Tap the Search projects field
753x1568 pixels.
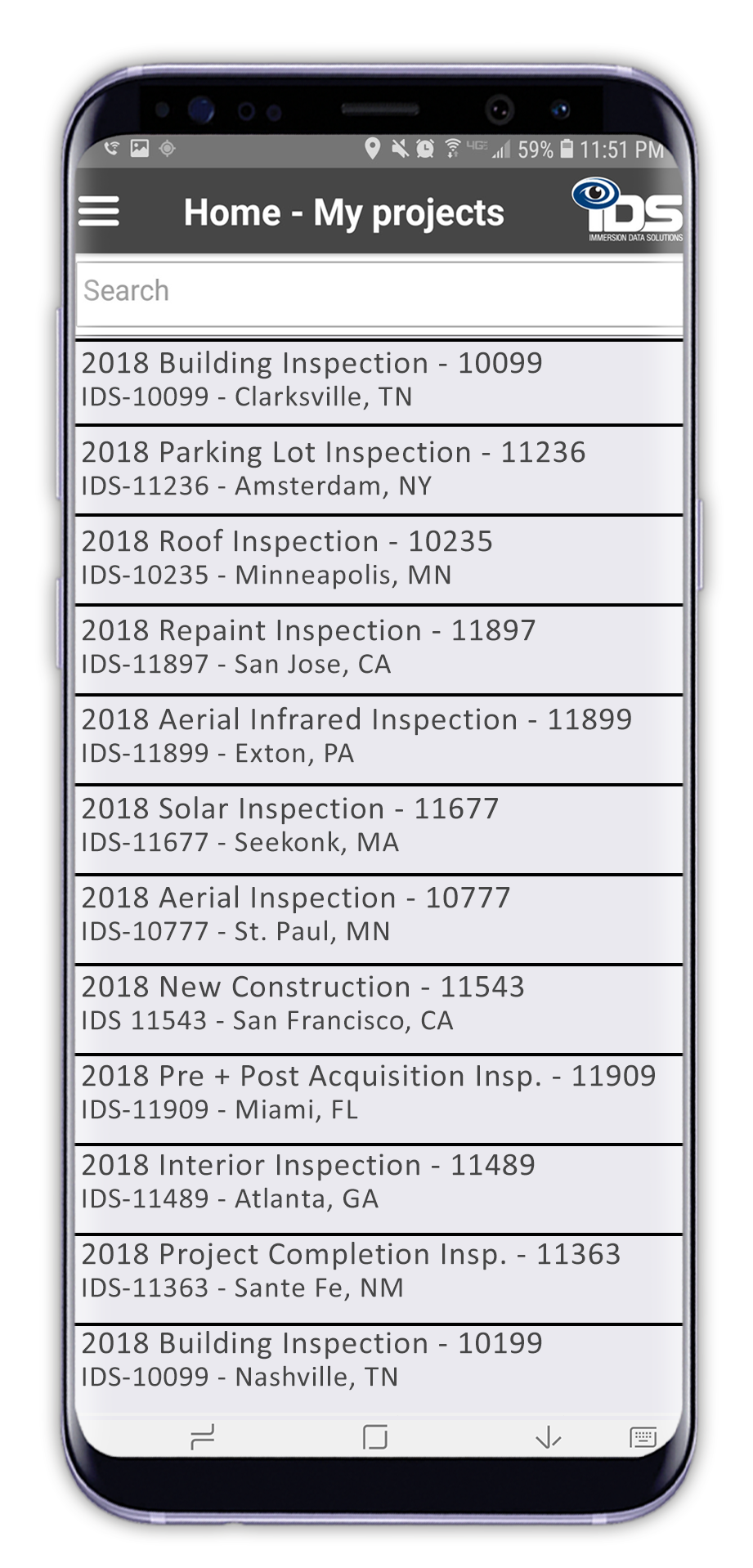pos(379,291)
